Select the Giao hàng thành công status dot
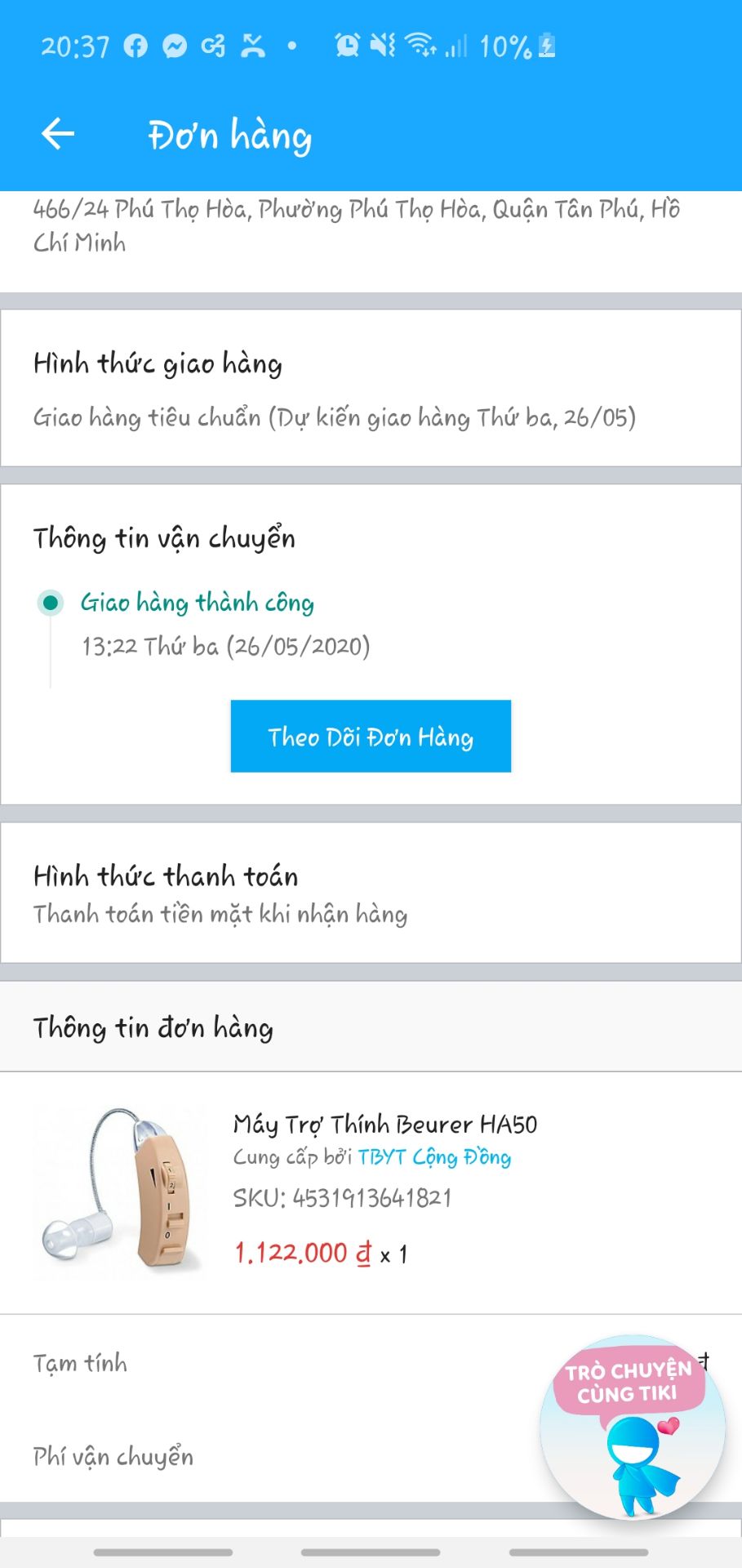 click(x=51, y=601)
